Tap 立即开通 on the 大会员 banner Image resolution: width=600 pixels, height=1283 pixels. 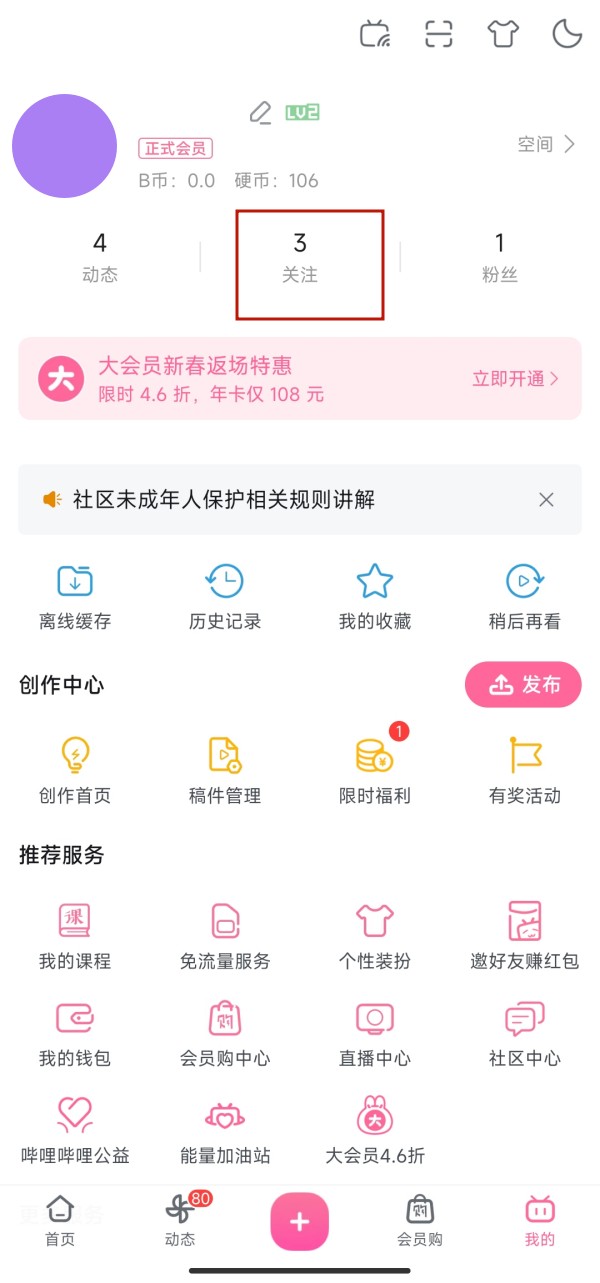point(515,379)
